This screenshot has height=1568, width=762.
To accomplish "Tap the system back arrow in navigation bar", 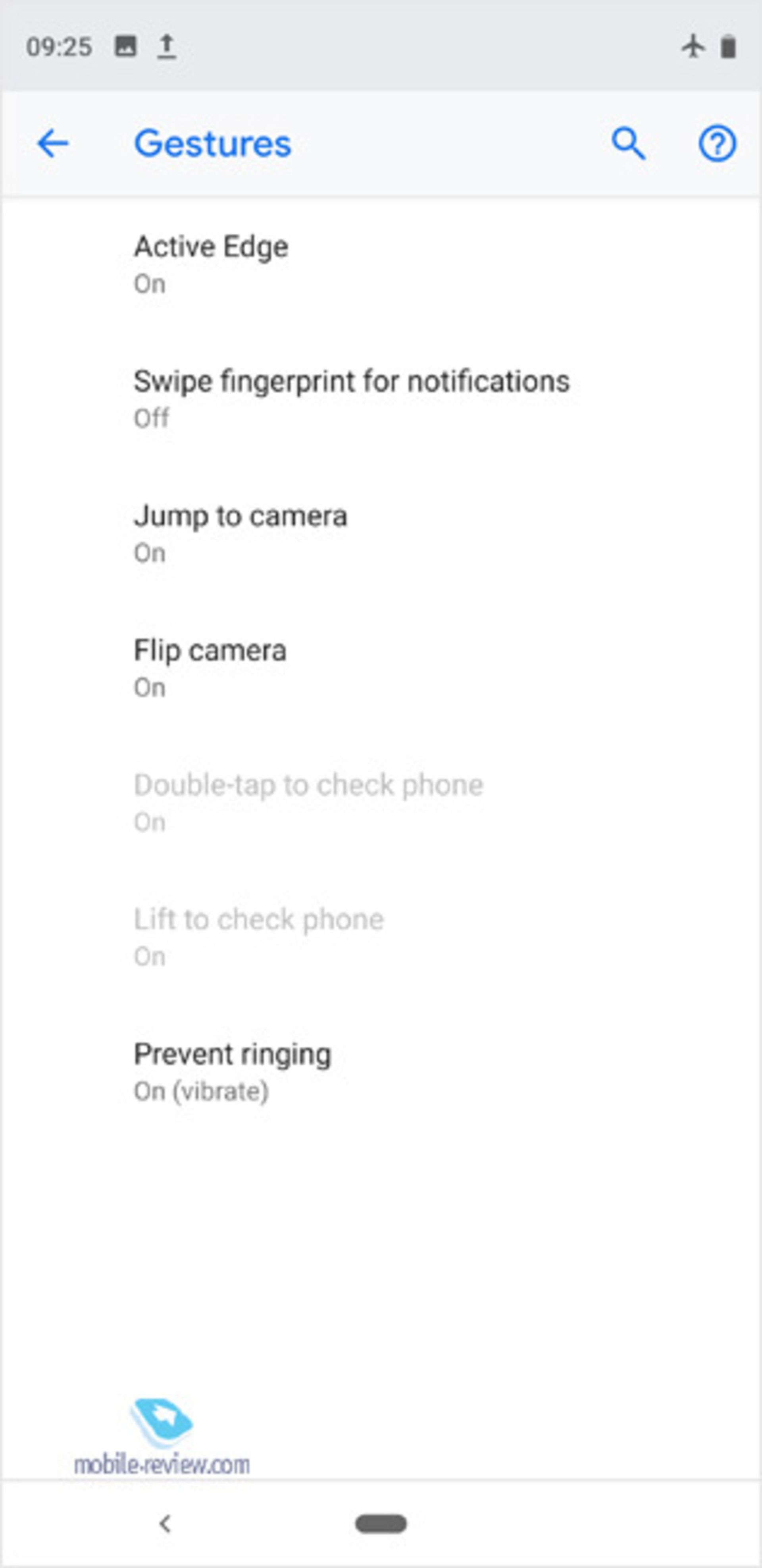I will click(164, 1523).
